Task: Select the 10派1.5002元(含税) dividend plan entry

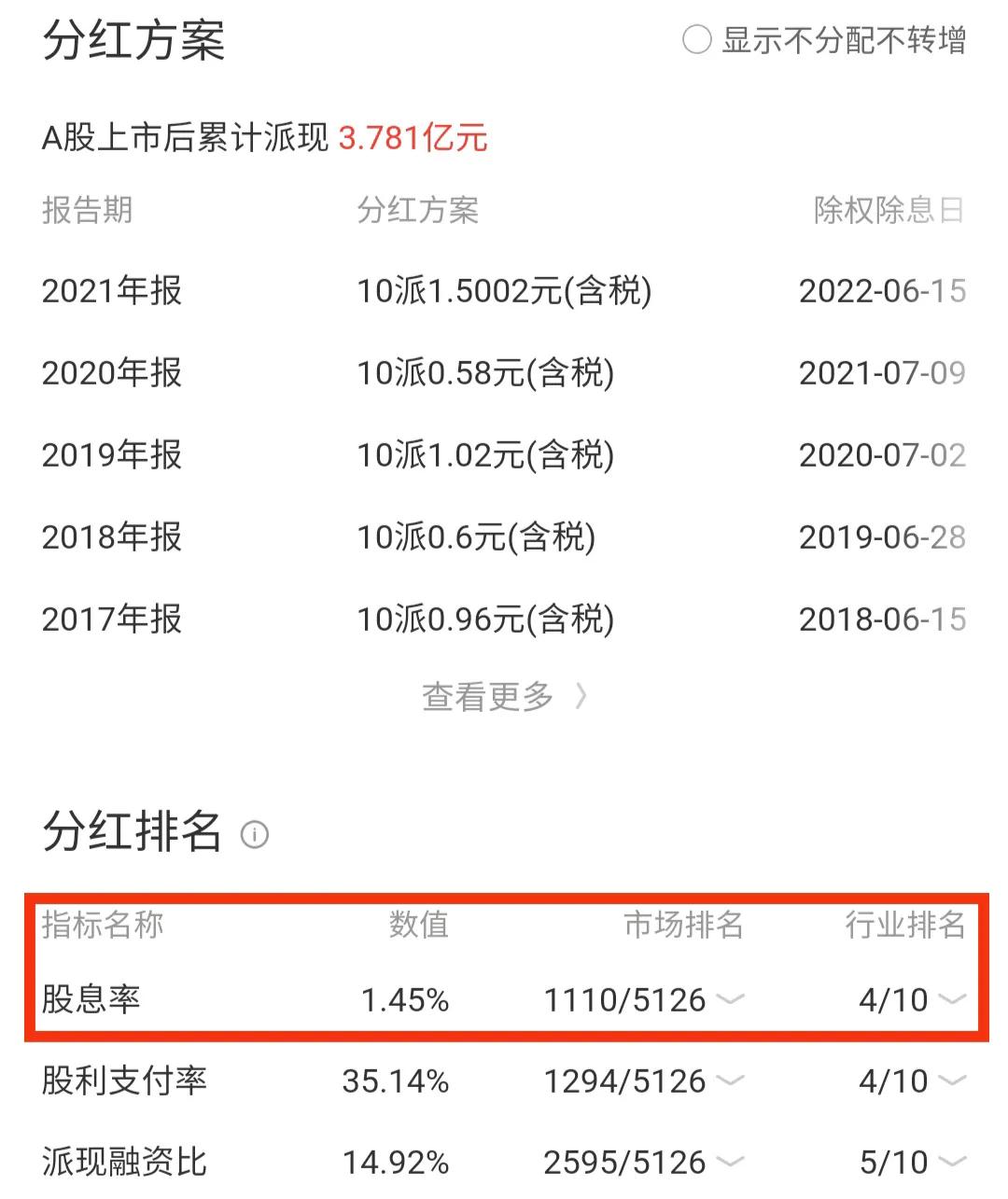Action: (505, 291)
